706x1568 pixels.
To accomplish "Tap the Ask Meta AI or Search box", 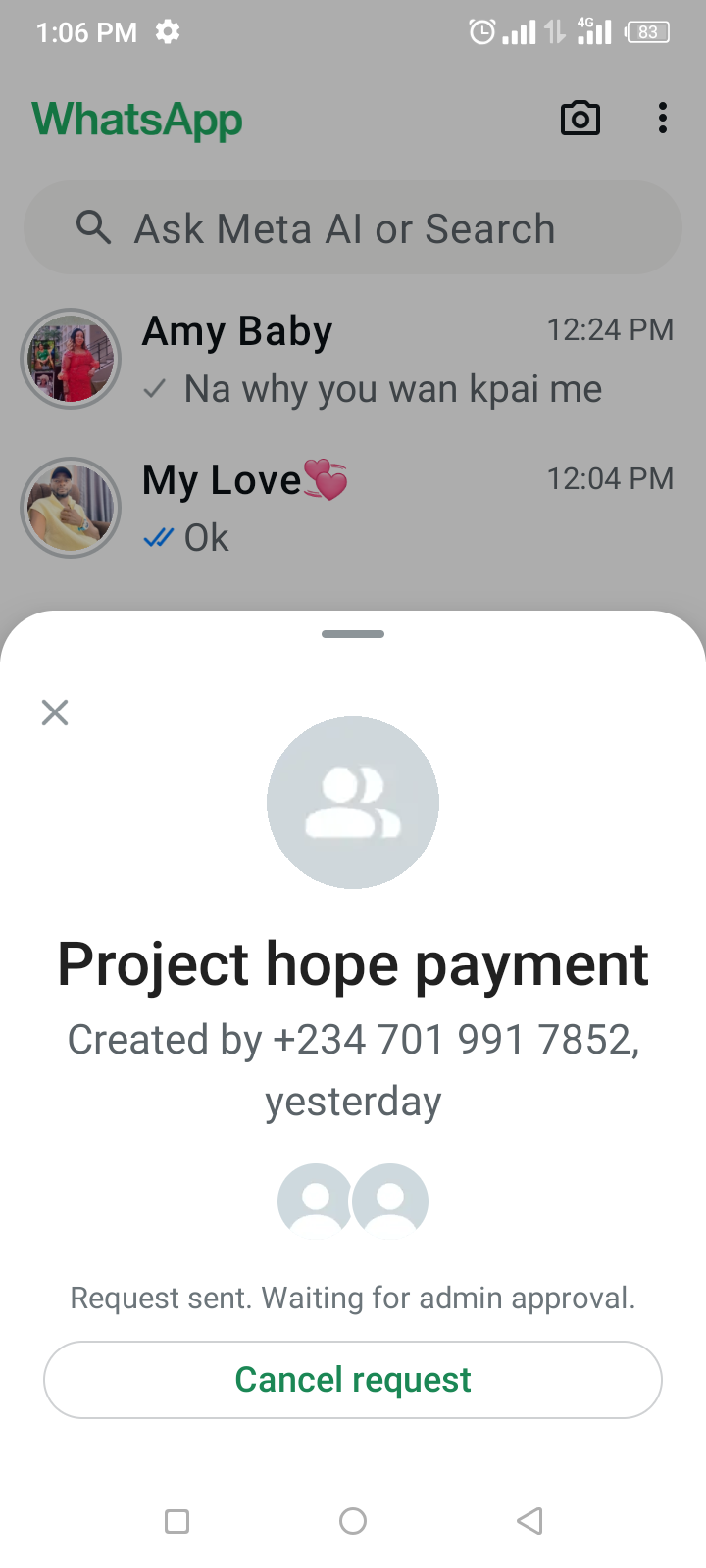I will pyautogui.click(x=353, y=228).
